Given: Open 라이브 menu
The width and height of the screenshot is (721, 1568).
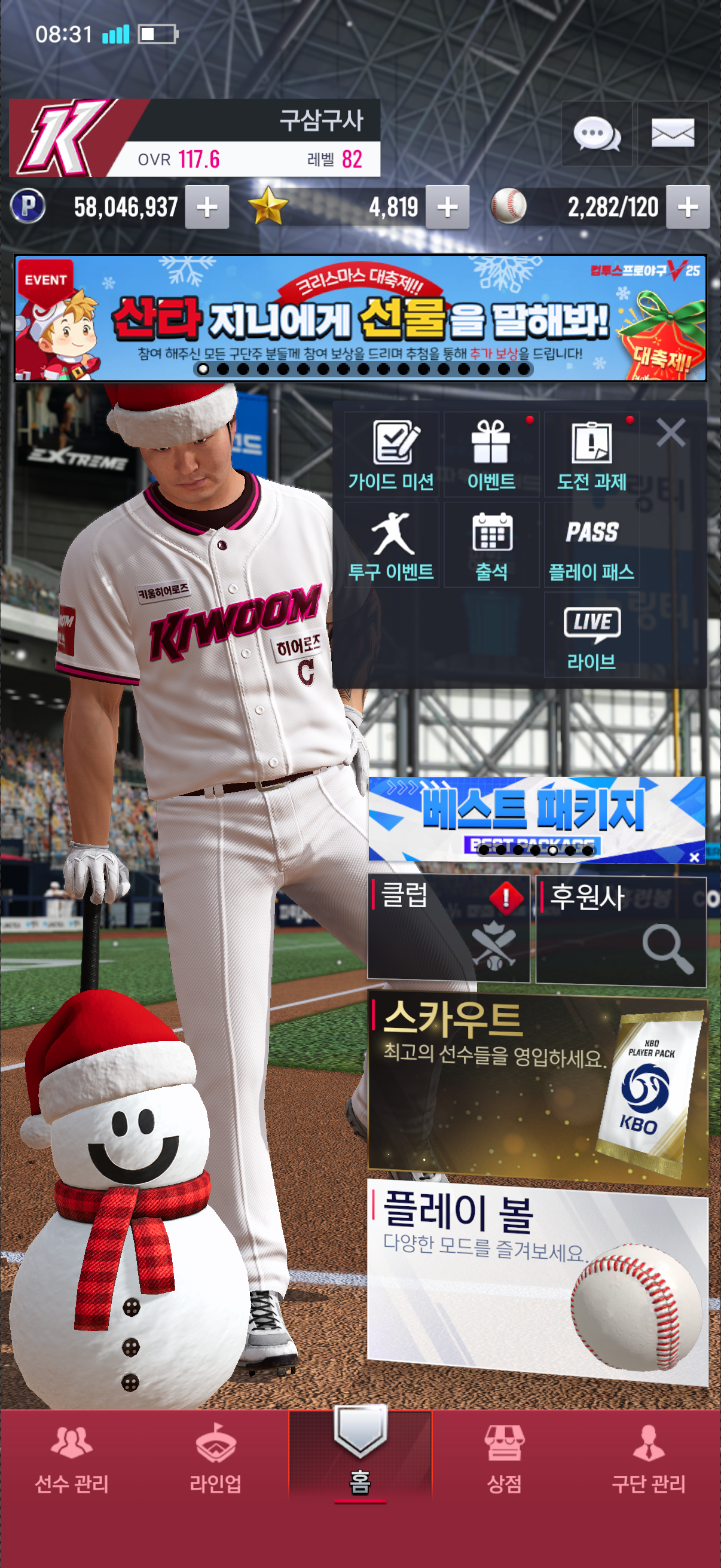Looking at the screenshot, I should [x=591, y=635].
